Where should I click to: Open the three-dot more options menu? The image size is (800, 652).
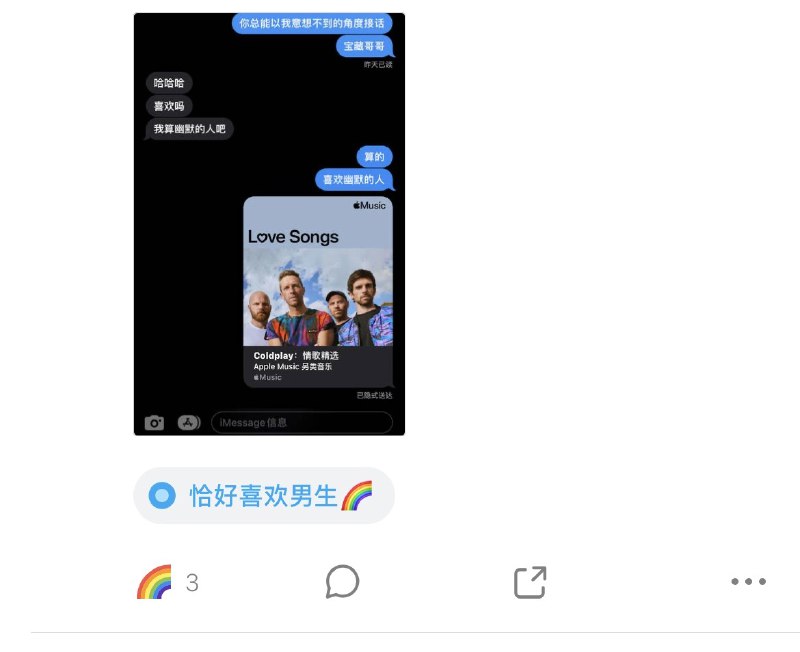748,582
